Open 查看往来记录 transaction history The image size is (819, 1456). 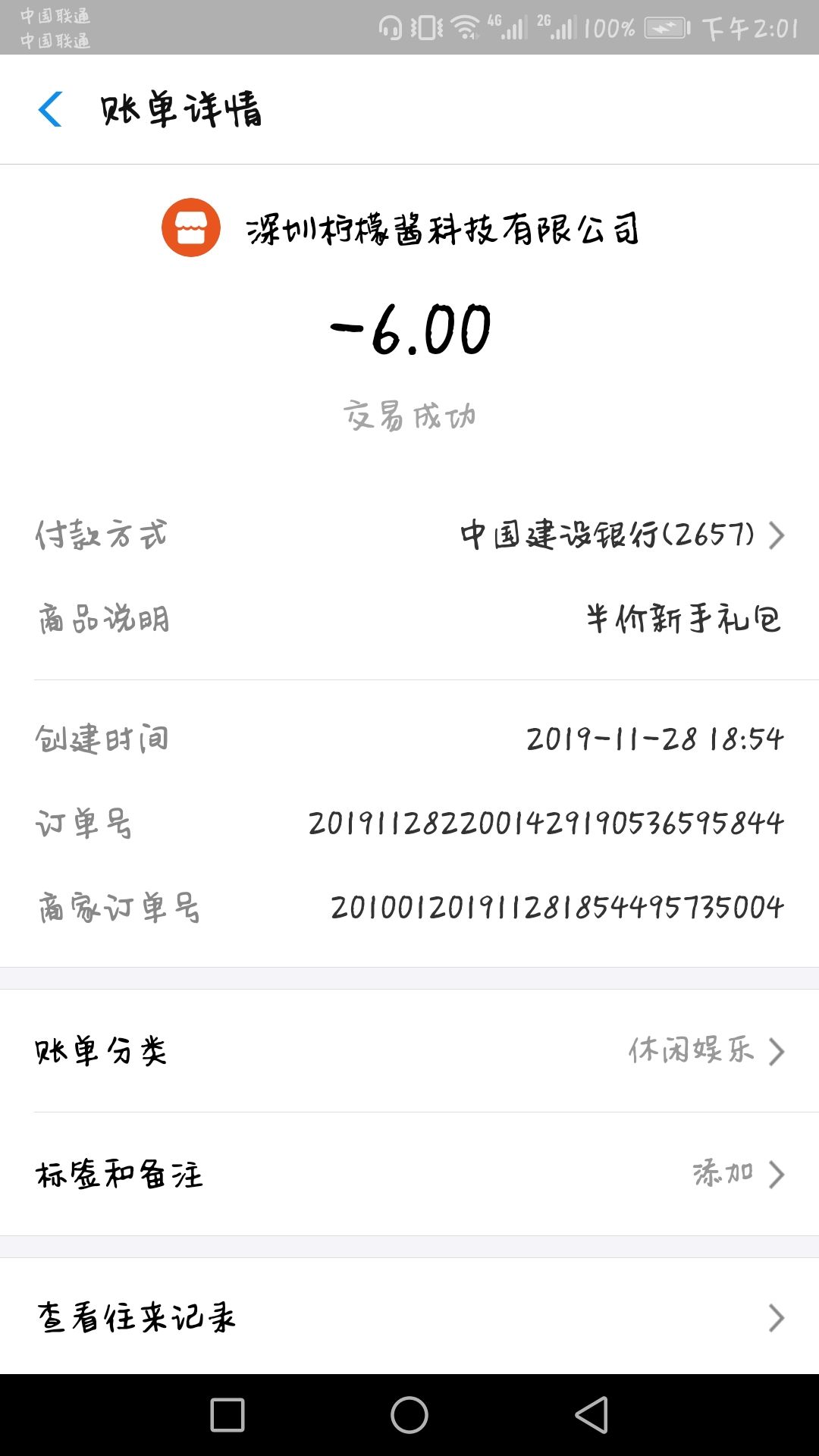click(409, 1317)
